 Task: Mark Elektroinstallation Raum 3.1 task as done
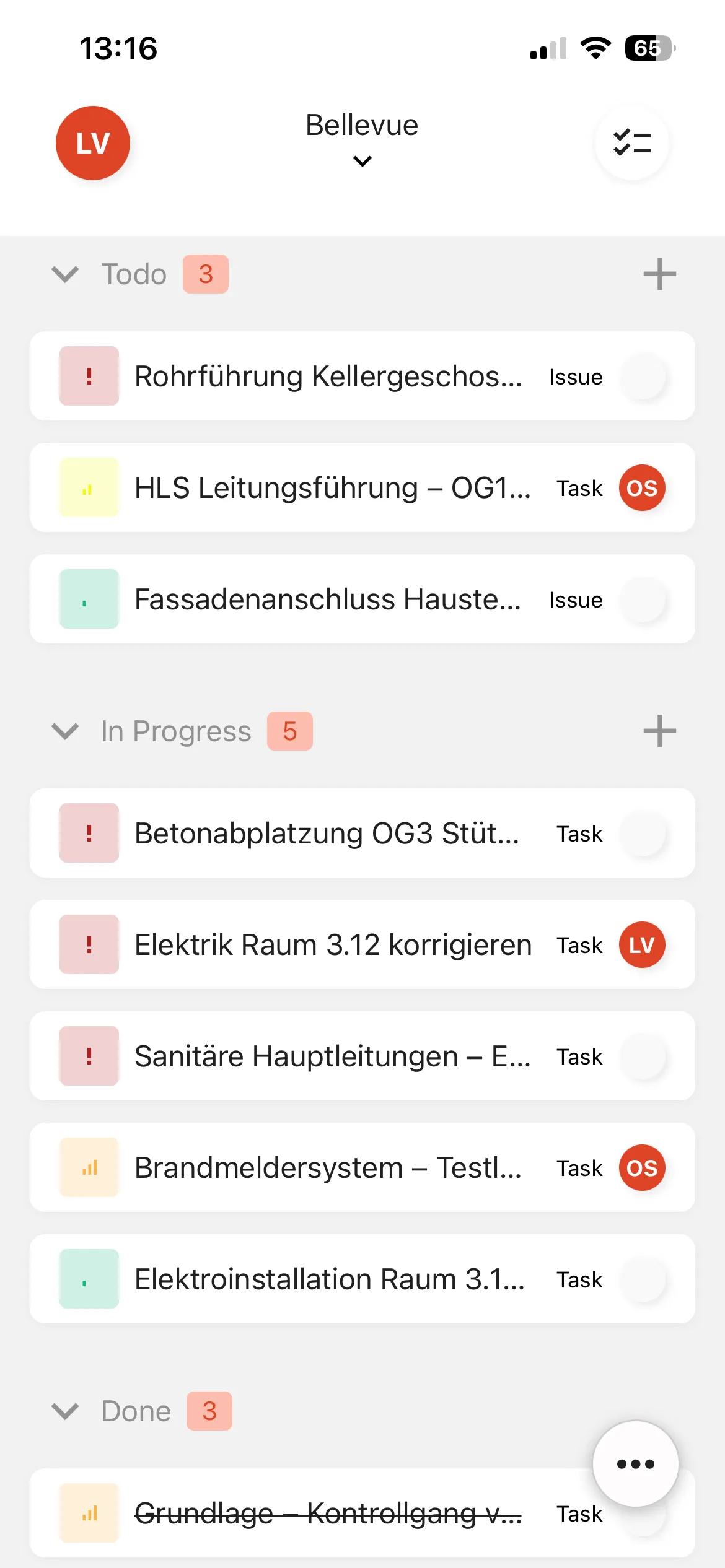(643, 1279)
